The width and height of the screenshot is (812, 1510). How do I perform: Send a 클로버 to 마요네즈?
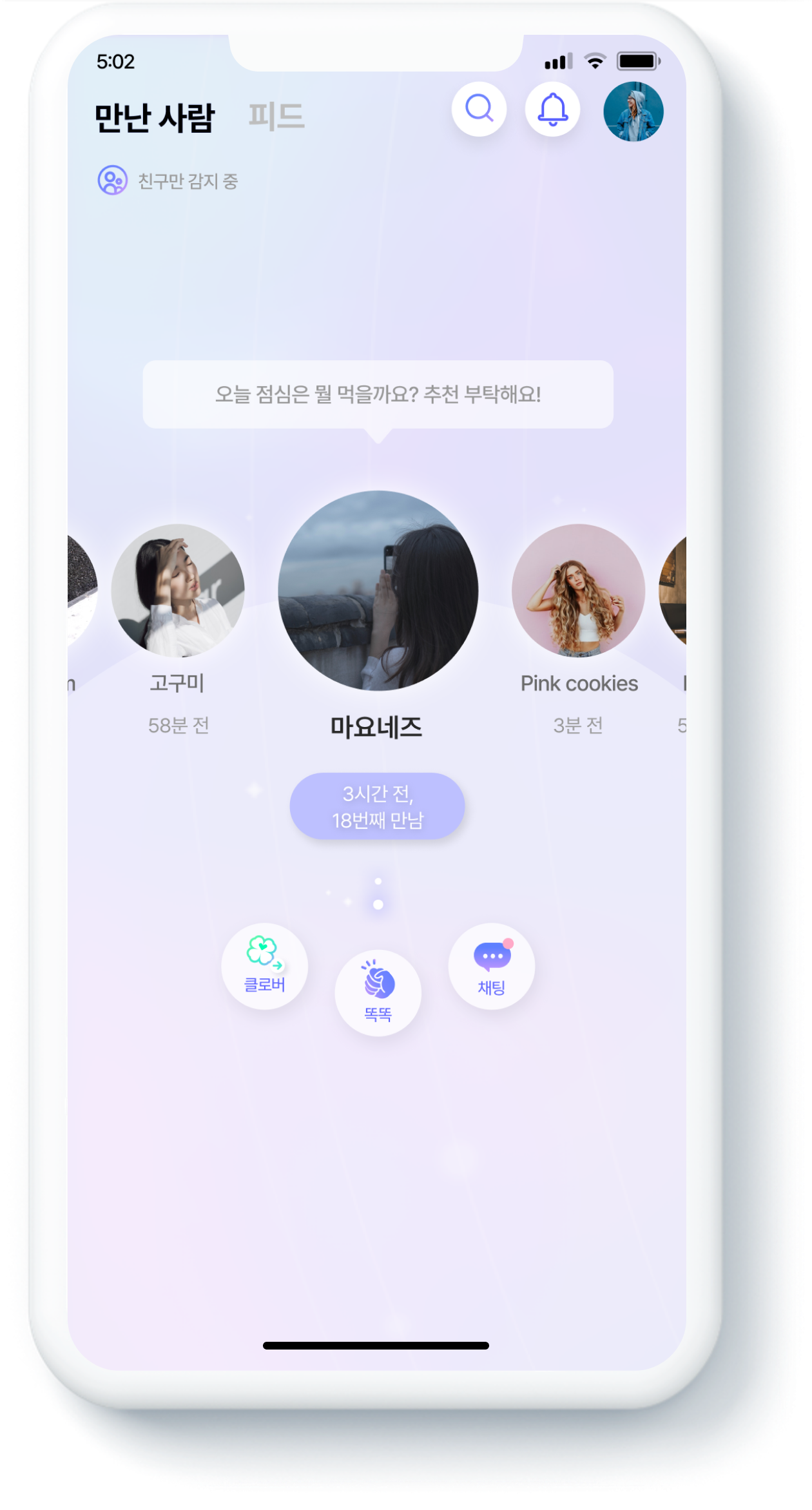pos(264,965)
